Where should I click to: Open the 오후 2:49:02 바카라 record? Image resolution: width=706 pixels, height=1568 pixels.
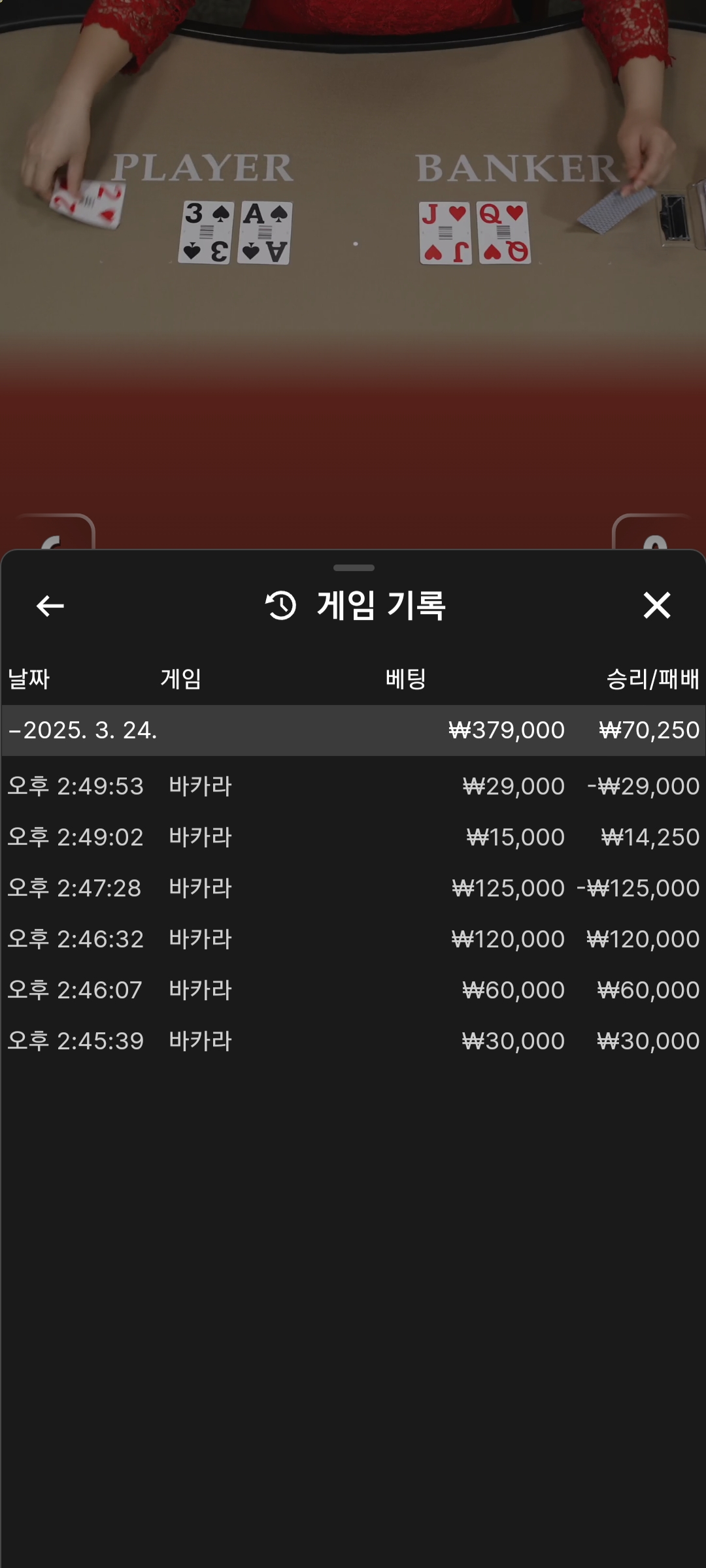[x=353, y=836]
